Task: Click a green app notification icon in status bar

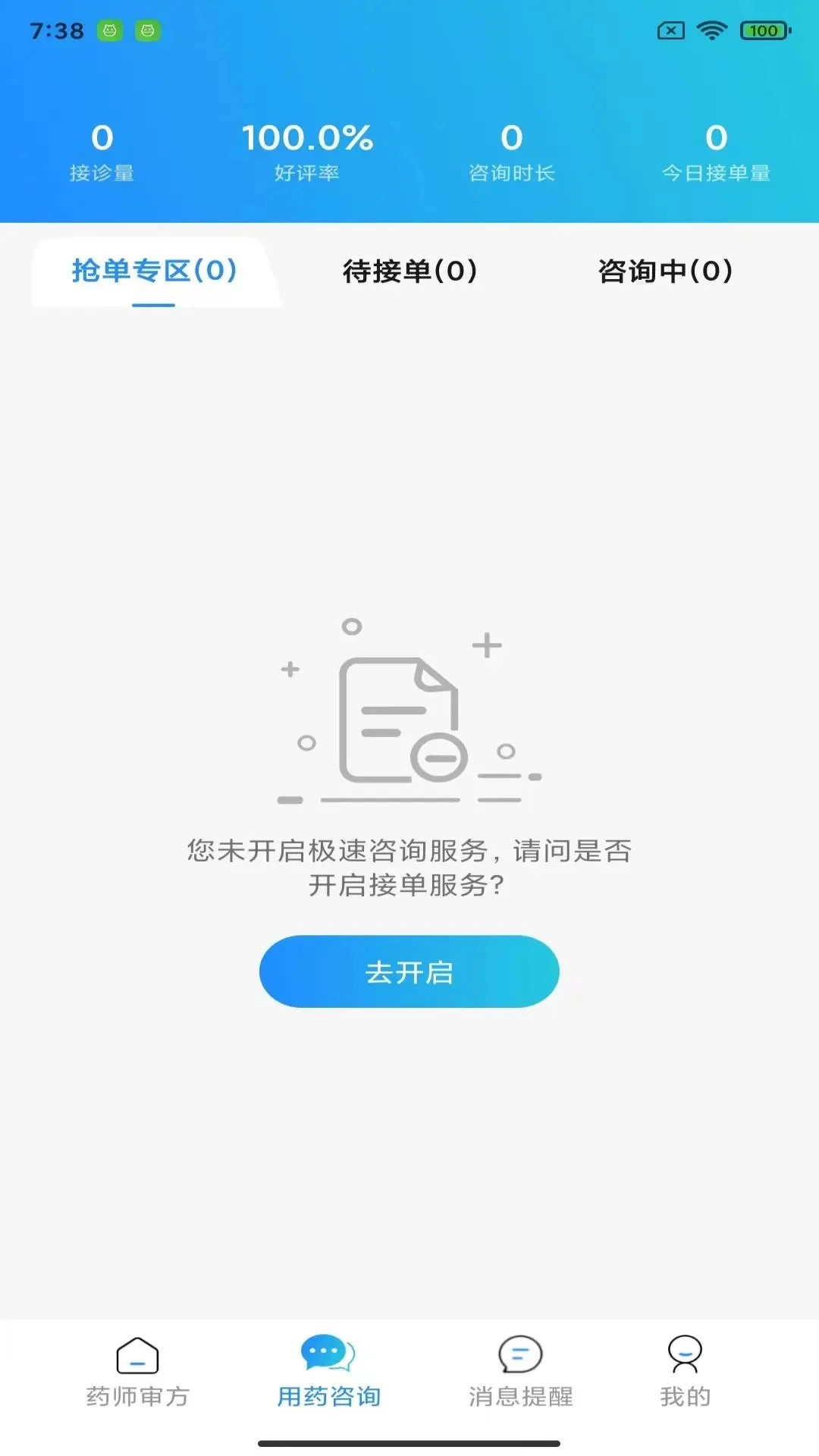Action: 111,31
